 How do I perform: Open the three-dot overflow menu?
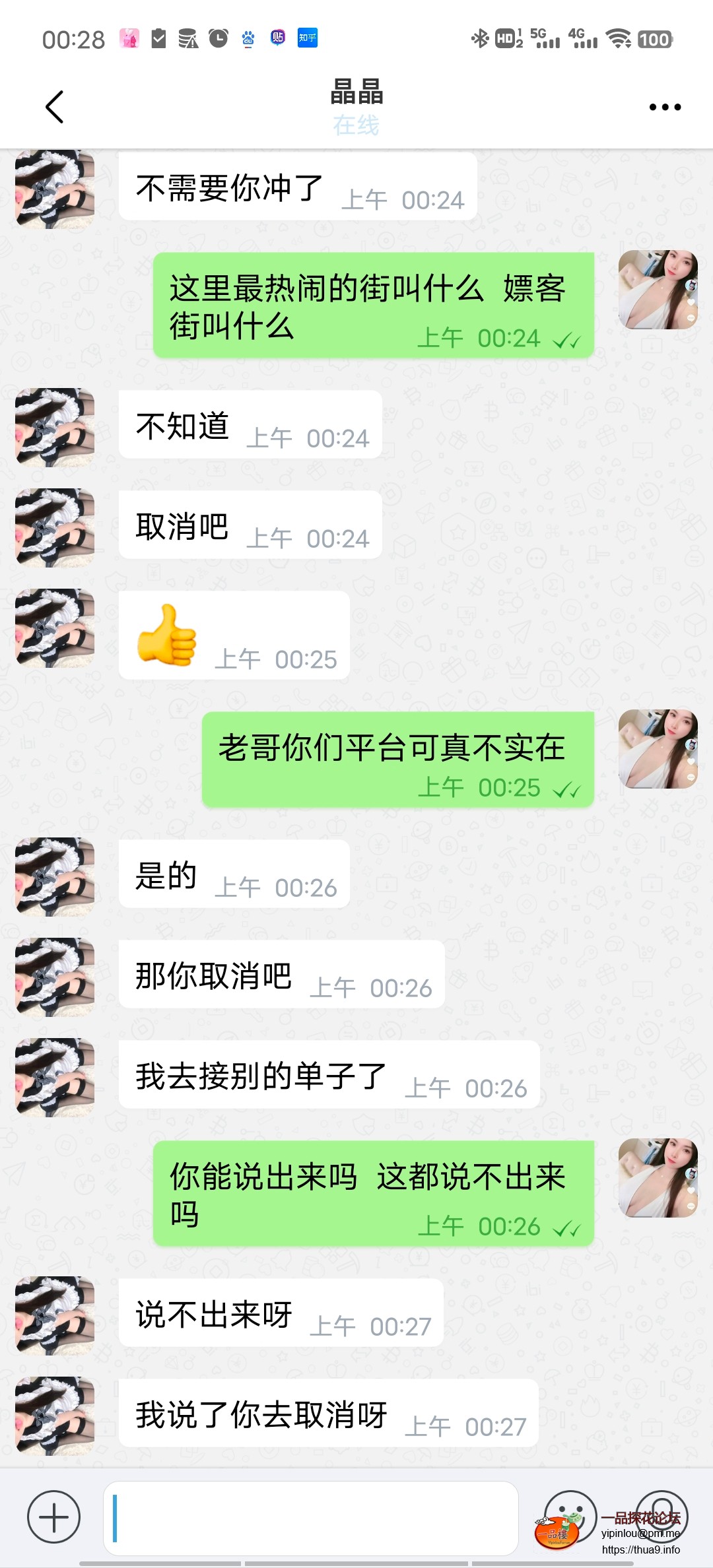tap(664, 107)
